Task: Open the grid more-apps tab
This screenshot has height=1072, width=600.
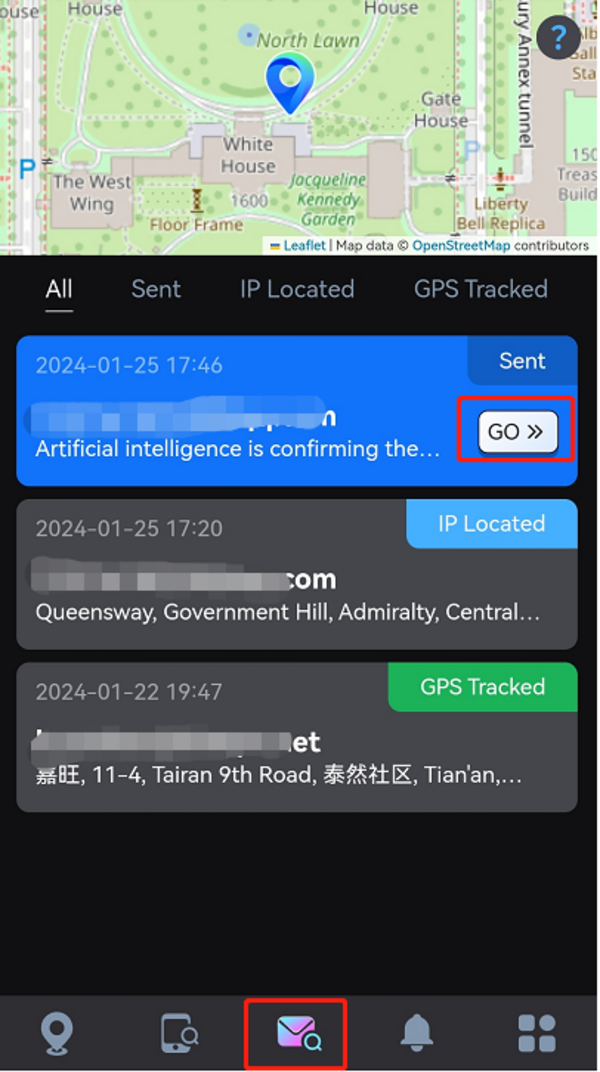Action: [537, 1033]
